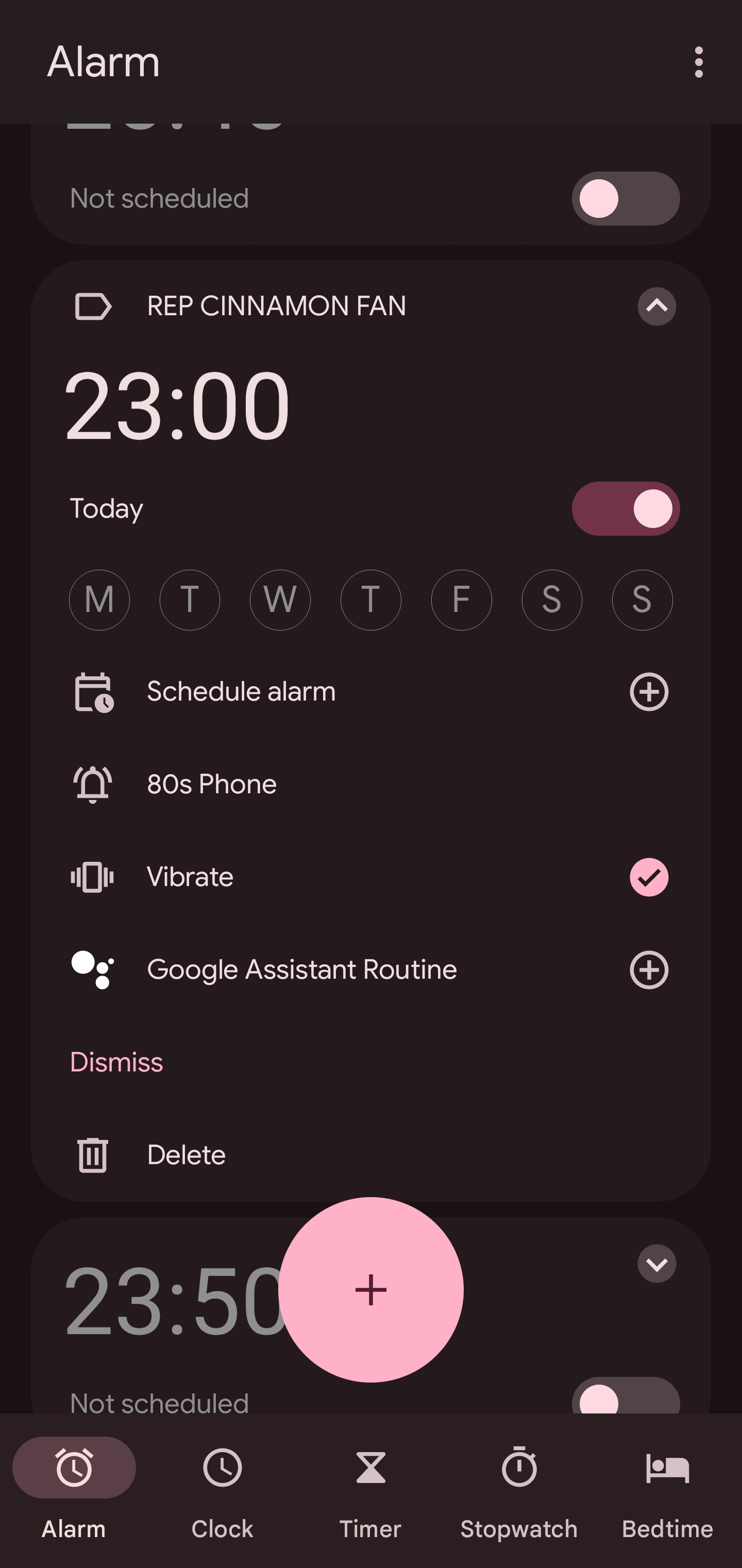Repeat alarm on Friday
Screen dimensions: 742x1568
click(x=461, y=600)
